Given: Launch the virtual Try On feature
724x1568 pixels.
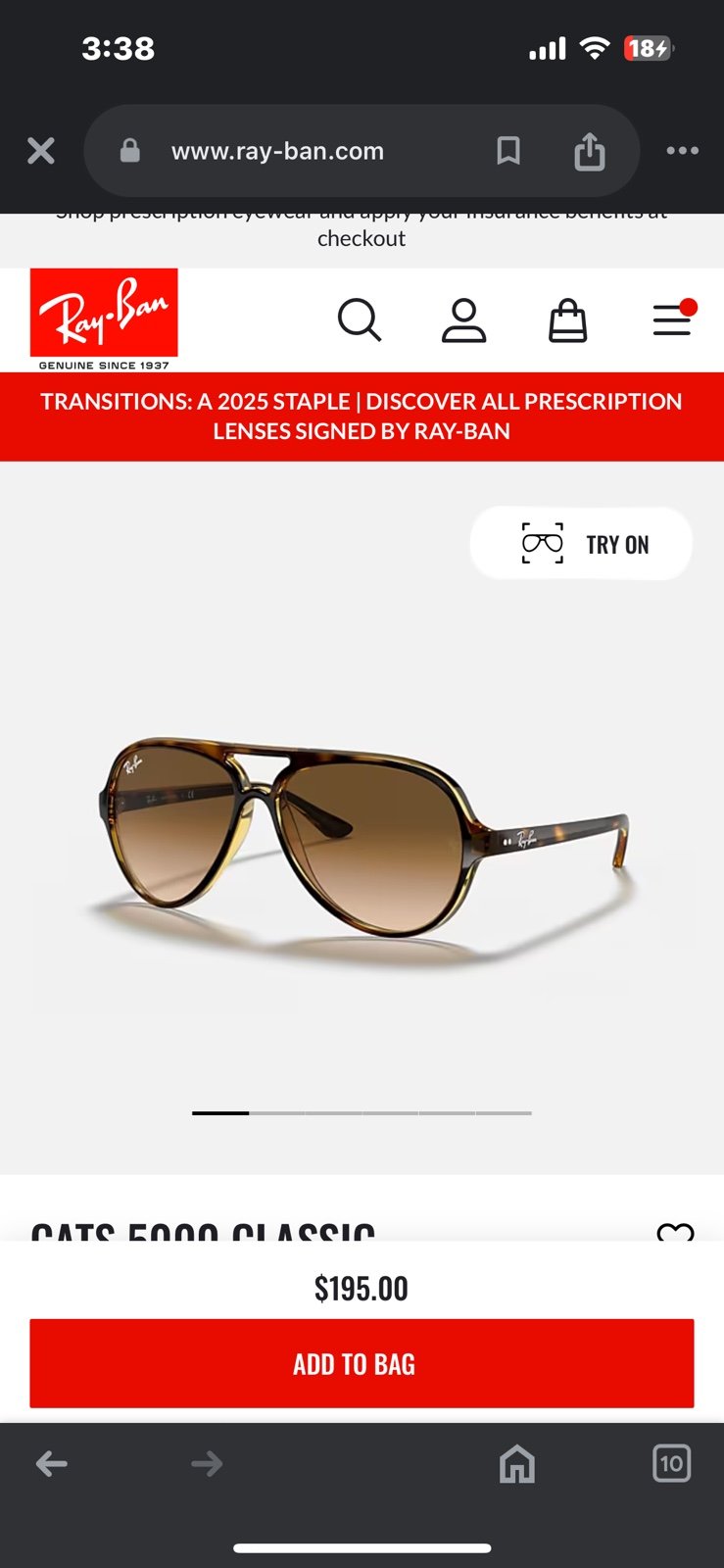Looking at the screenshot, I should click(581, 544).
